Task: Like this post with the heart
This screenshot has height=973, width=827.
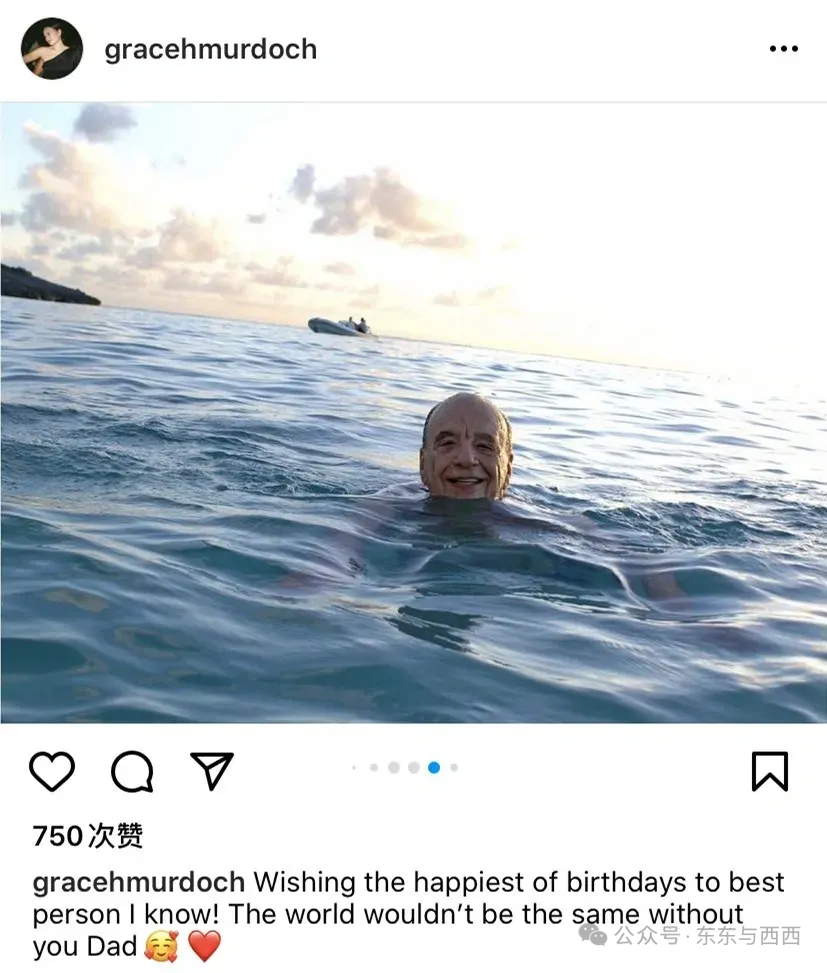Action: coord(52,771)
